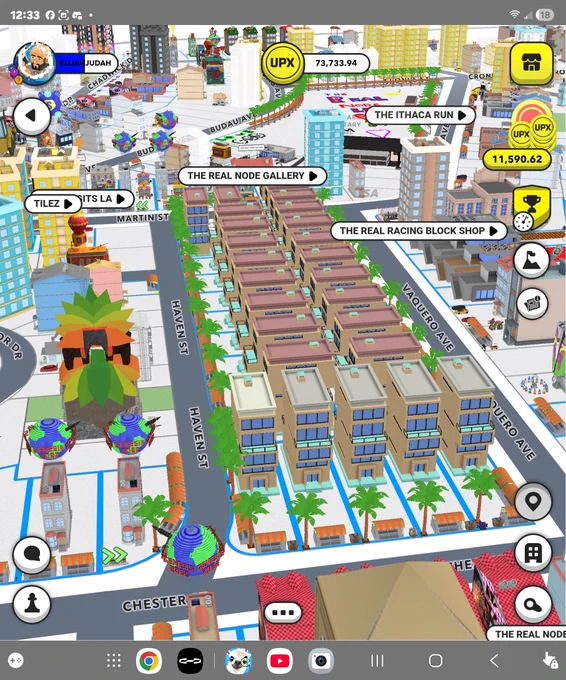Open the treasure map info icon
The width and height of the screenshot is (566, 680).
[532, 302]
